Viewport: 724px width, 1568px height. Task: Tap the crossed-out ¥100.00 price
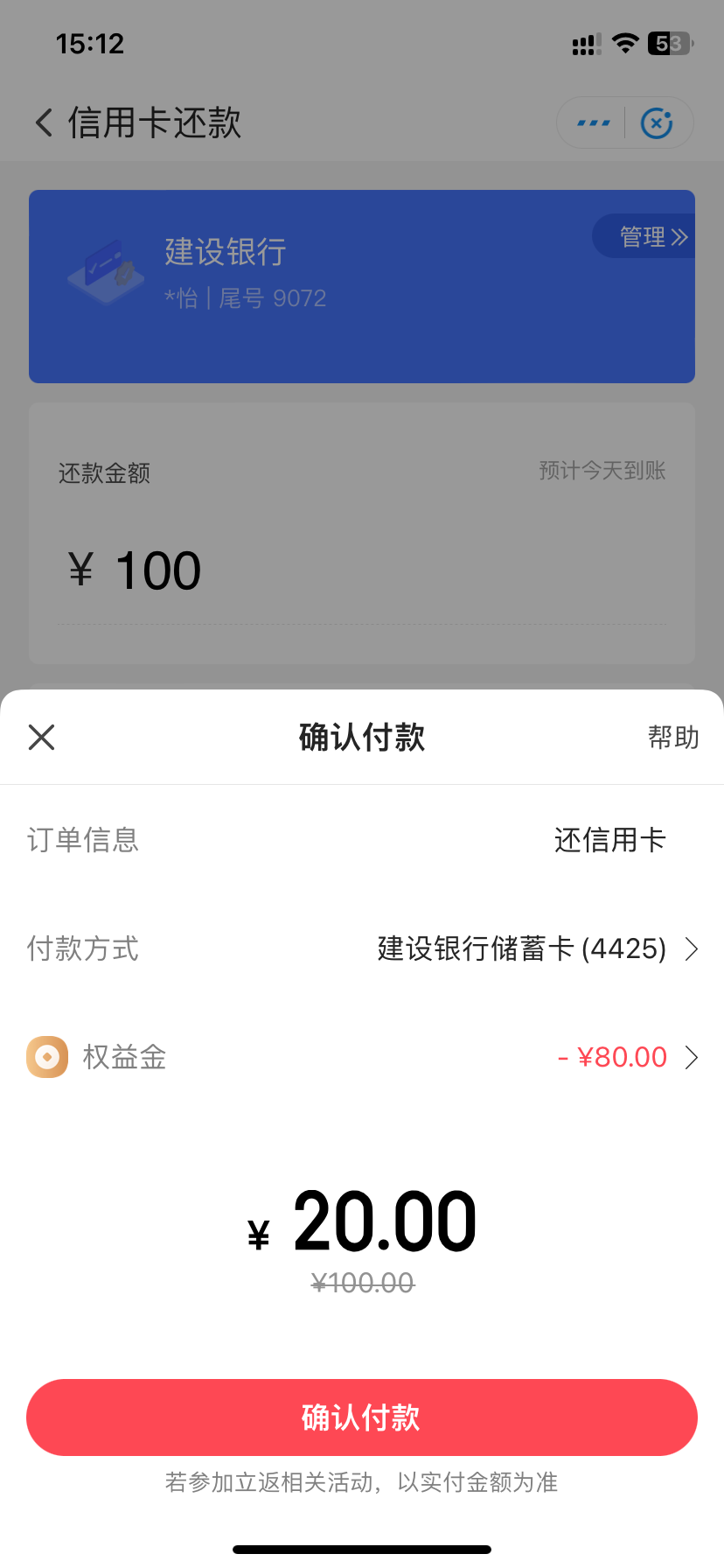360,1283
